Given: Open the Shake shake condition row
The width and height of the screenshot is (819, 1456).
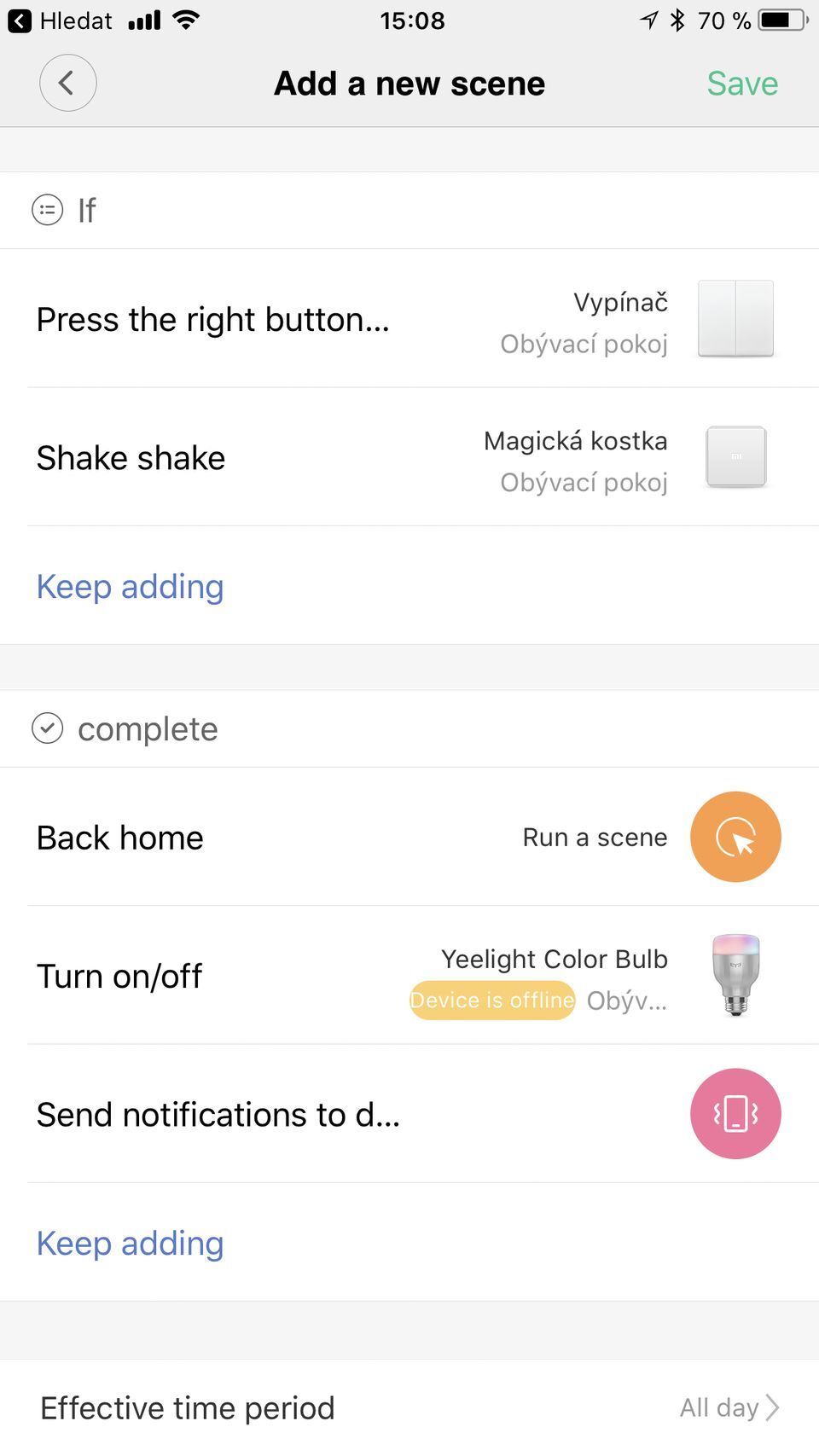Looking at the screenshot, I should [x=409, y=458].
